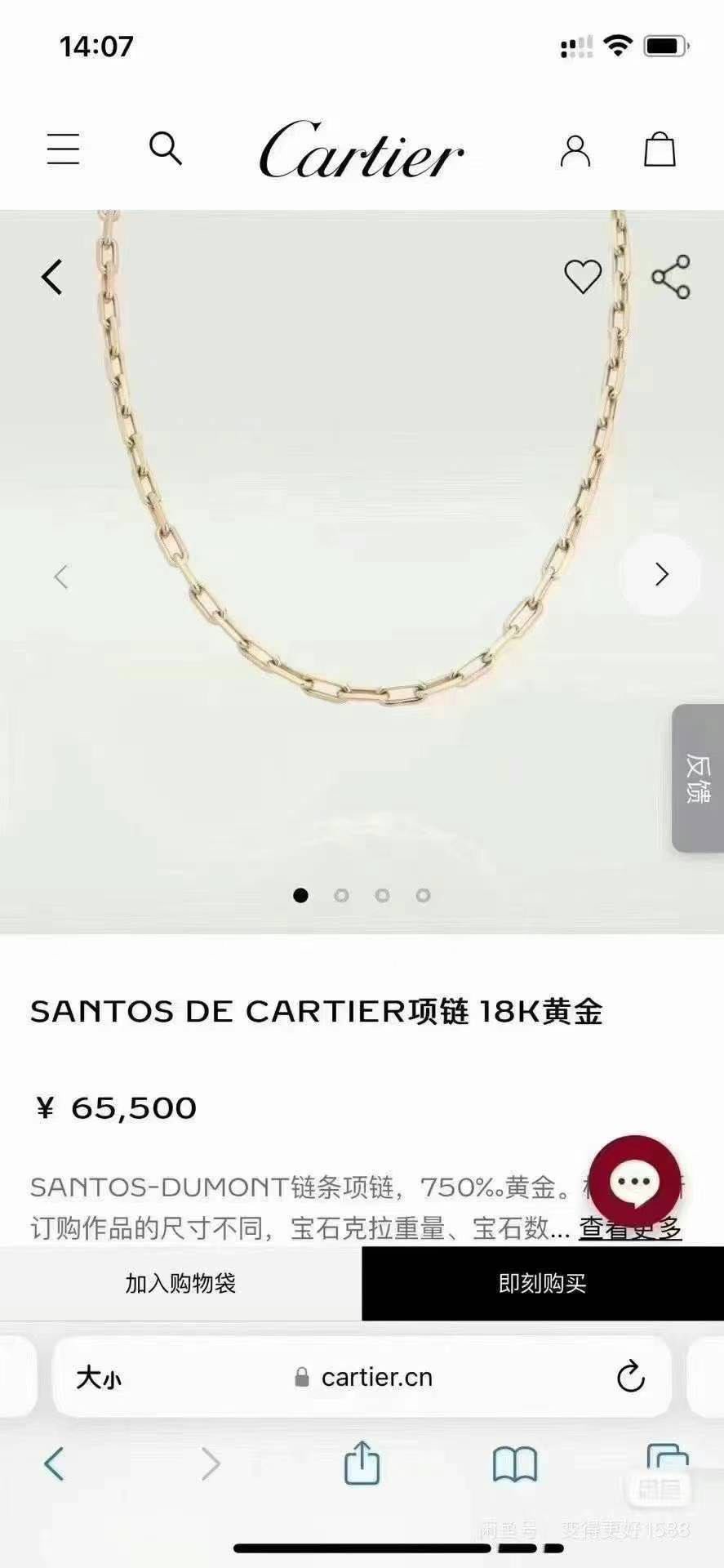Open the hamburger menu
The height and width of the screenshot is (1568, 724).
click(63, 149)
